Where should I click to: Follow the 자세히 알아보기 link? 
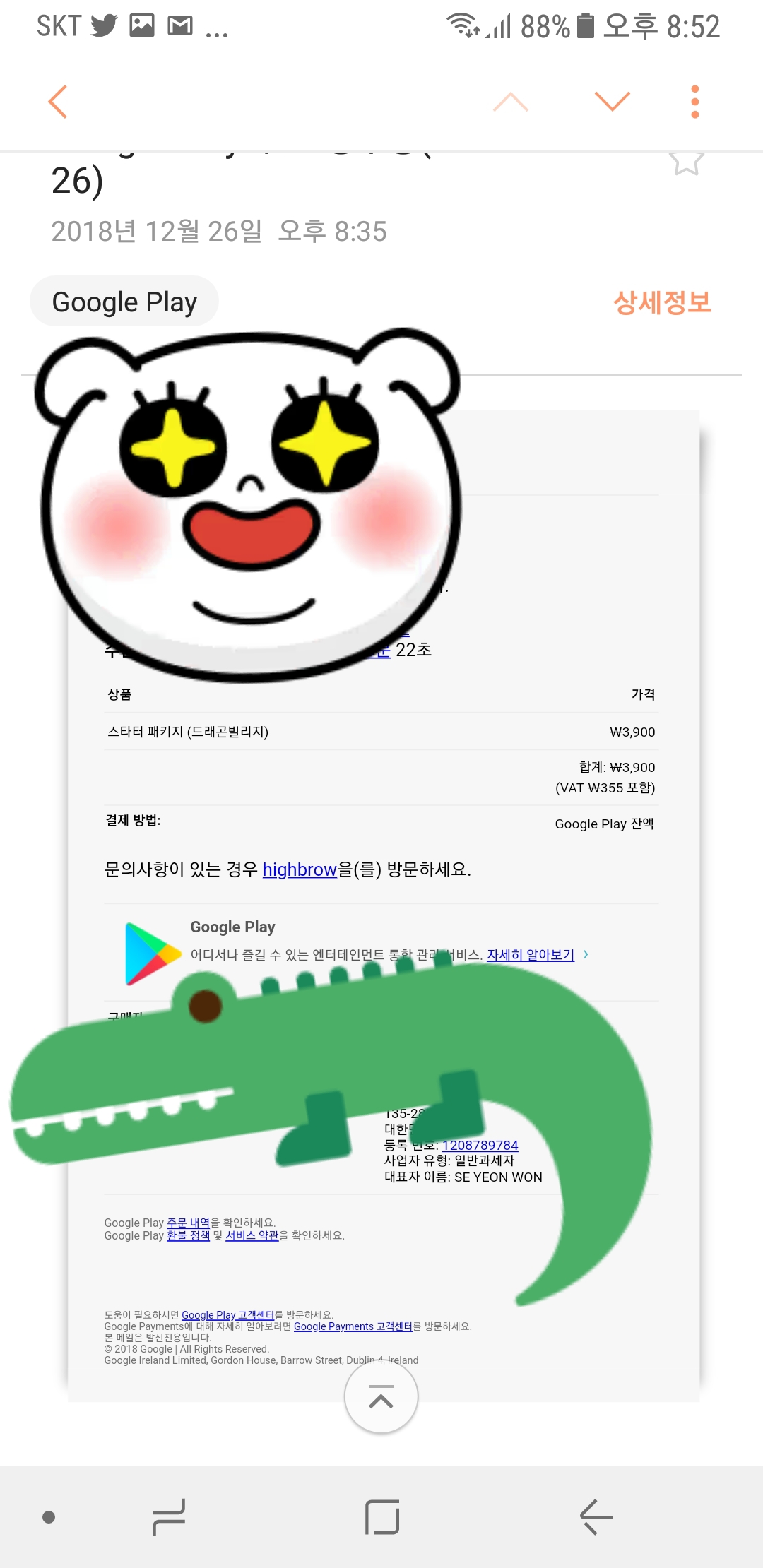point(531,955)
